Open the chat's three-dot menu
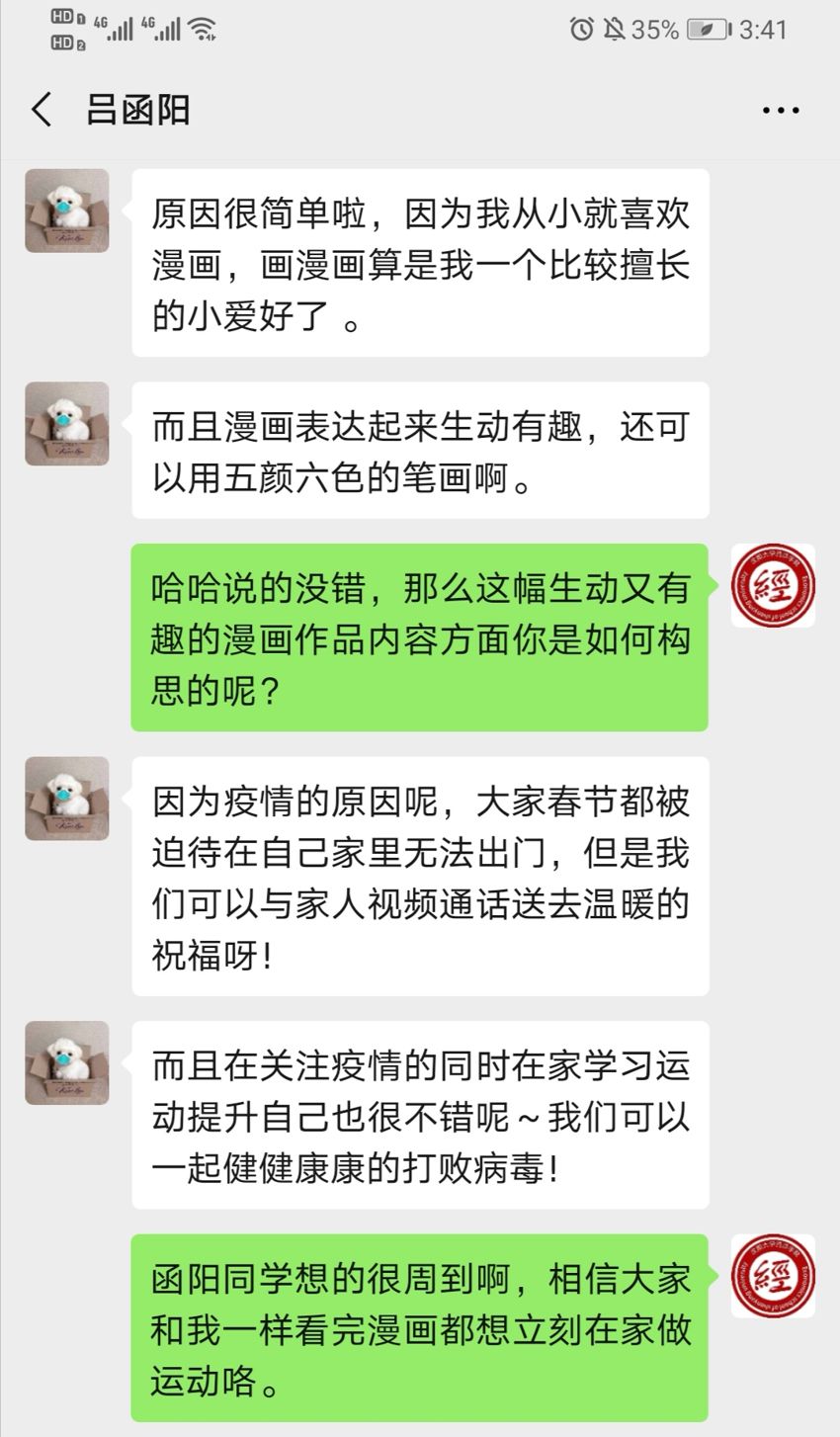This screenshot has width=840, height=1437. click(x=781, y=111)
